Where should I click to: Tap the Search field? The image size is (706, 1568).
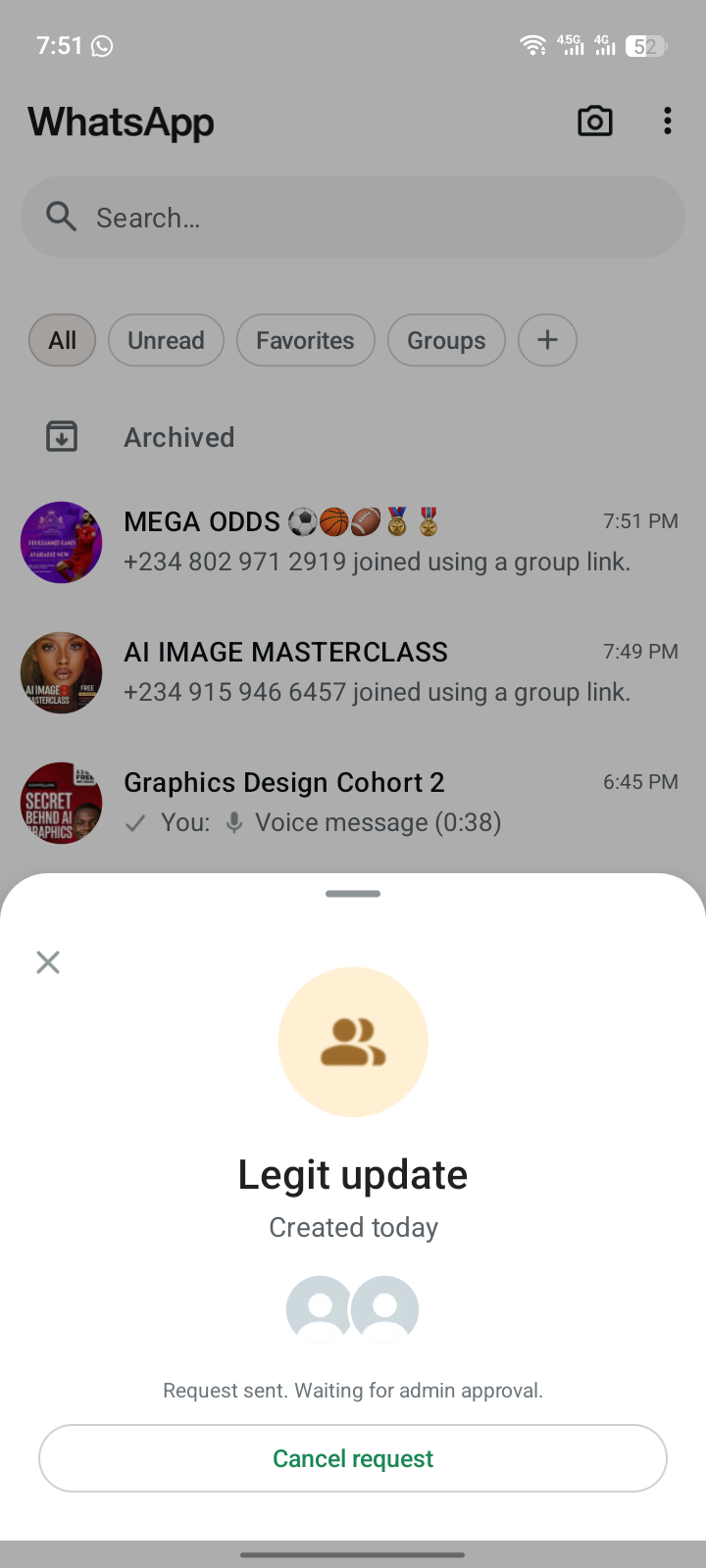point(353,218)
